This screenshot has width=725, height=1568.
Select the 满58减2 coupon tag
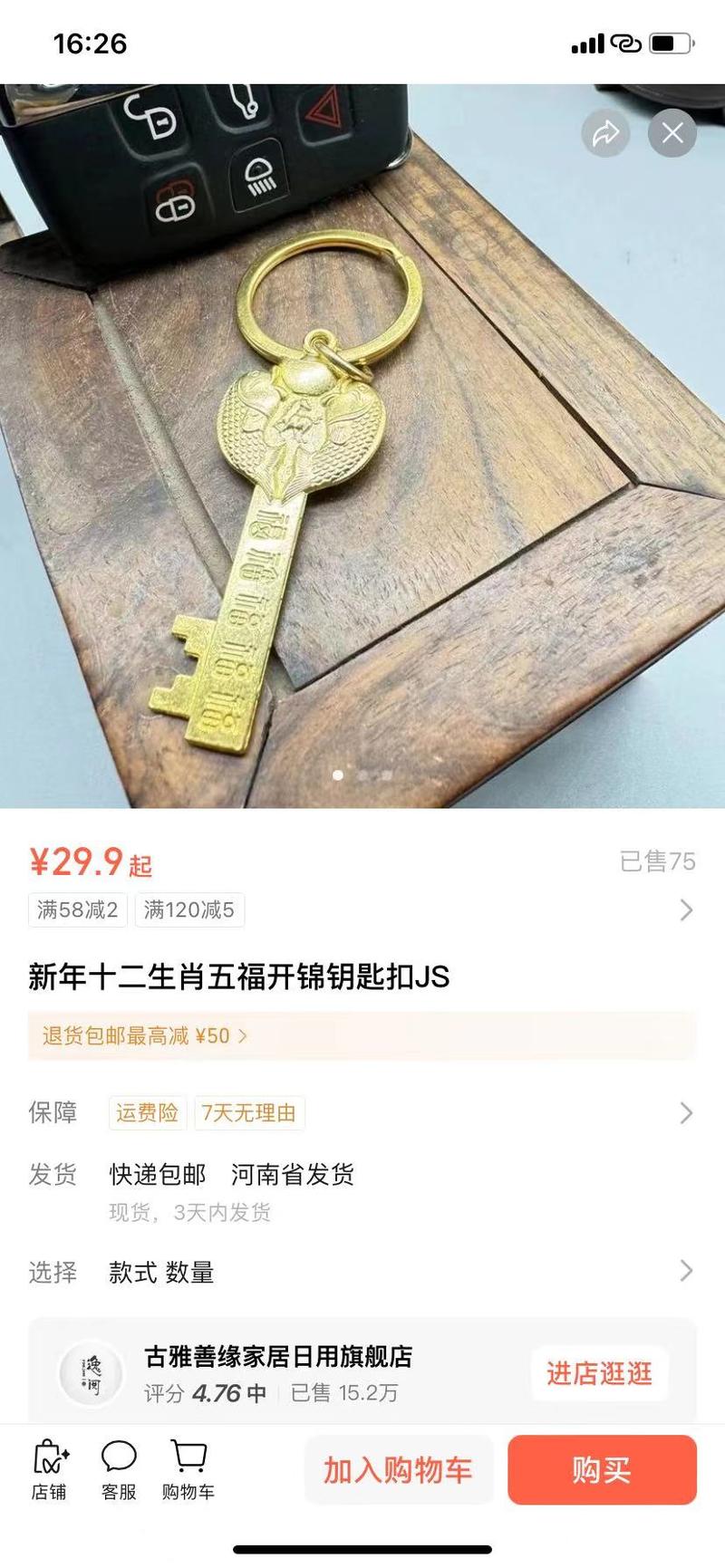tap(77, 910)
